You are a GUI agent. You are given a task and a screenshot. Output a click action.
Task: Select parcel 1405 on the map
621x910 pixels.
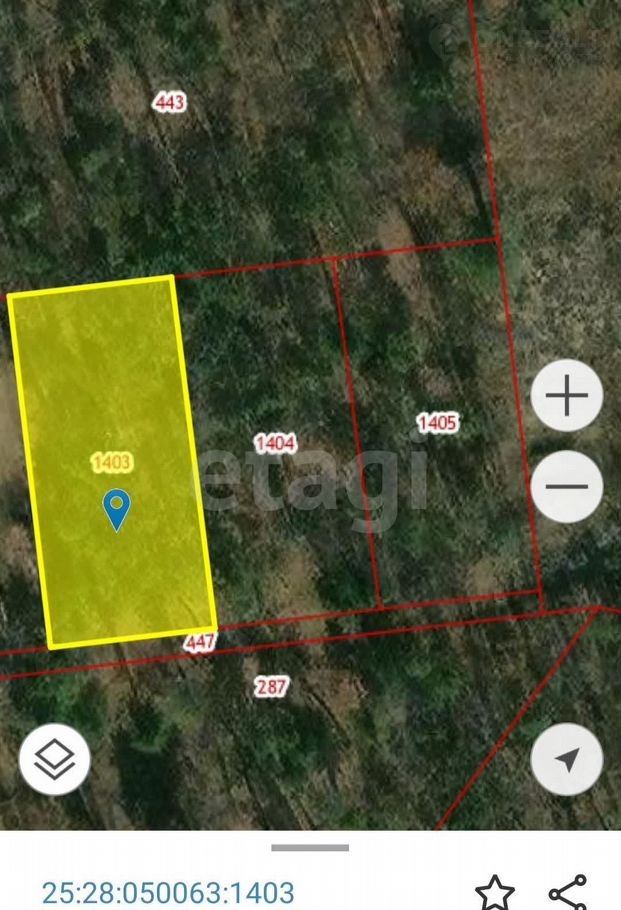point(437,423)
